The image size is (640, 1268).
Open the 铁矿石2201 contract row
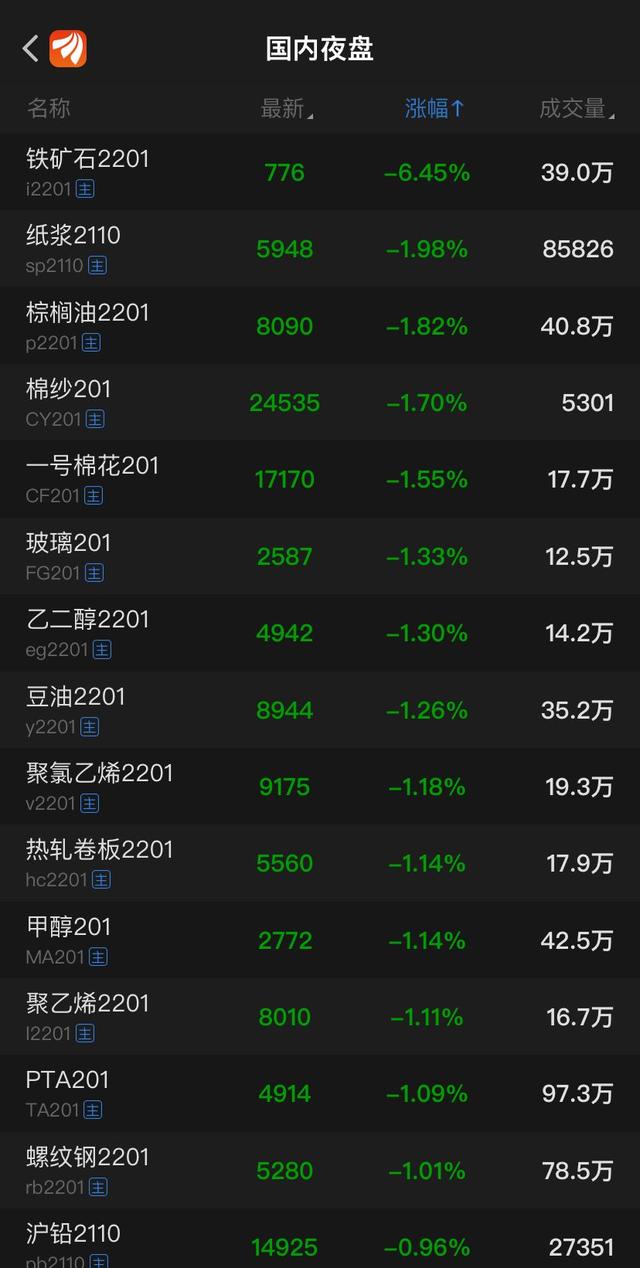320,172
